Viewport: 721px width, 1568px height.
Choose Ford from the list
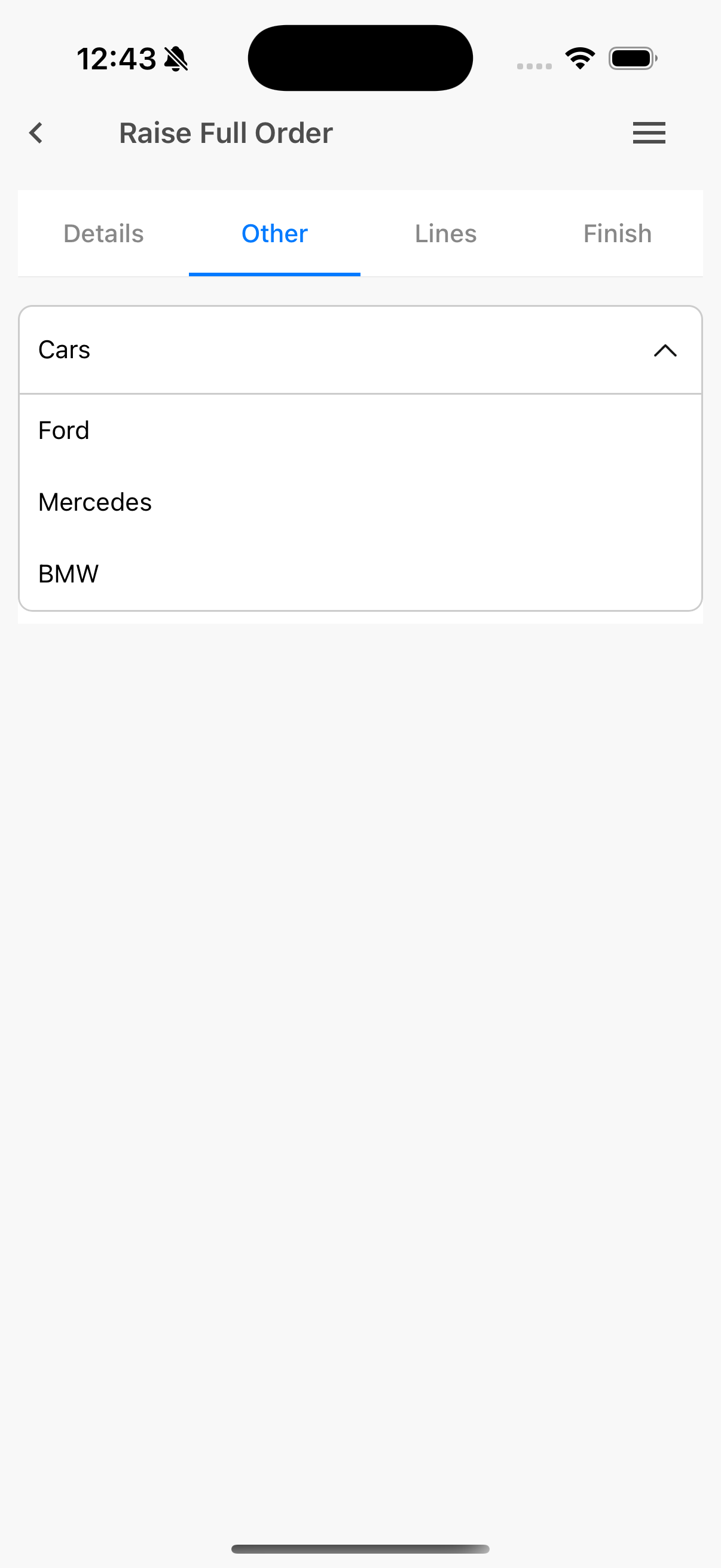coord(64,431)
